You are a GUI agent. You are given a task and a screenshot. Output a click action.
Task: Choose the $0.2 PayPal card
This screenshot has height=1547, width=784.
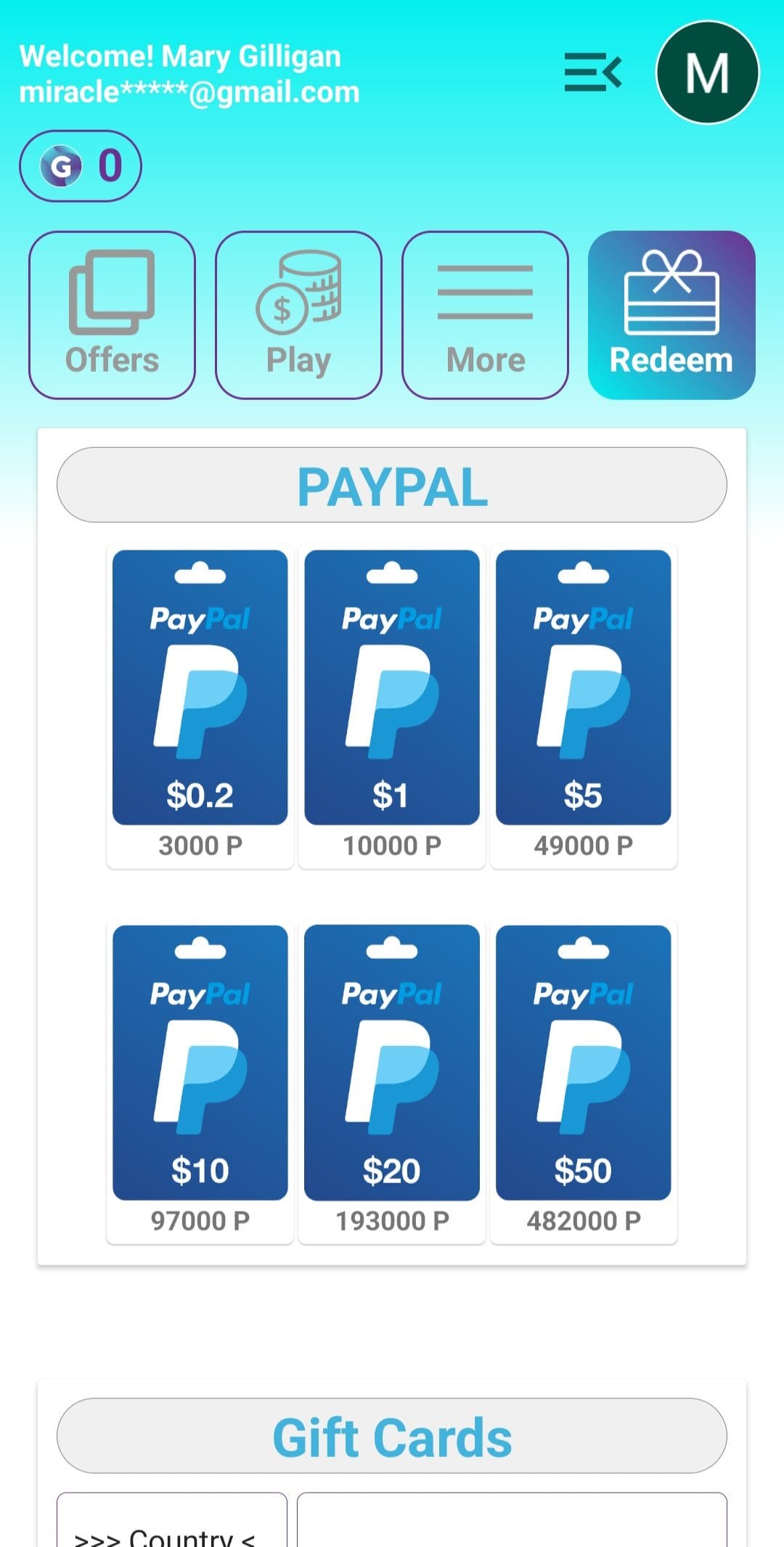point(200,706)
